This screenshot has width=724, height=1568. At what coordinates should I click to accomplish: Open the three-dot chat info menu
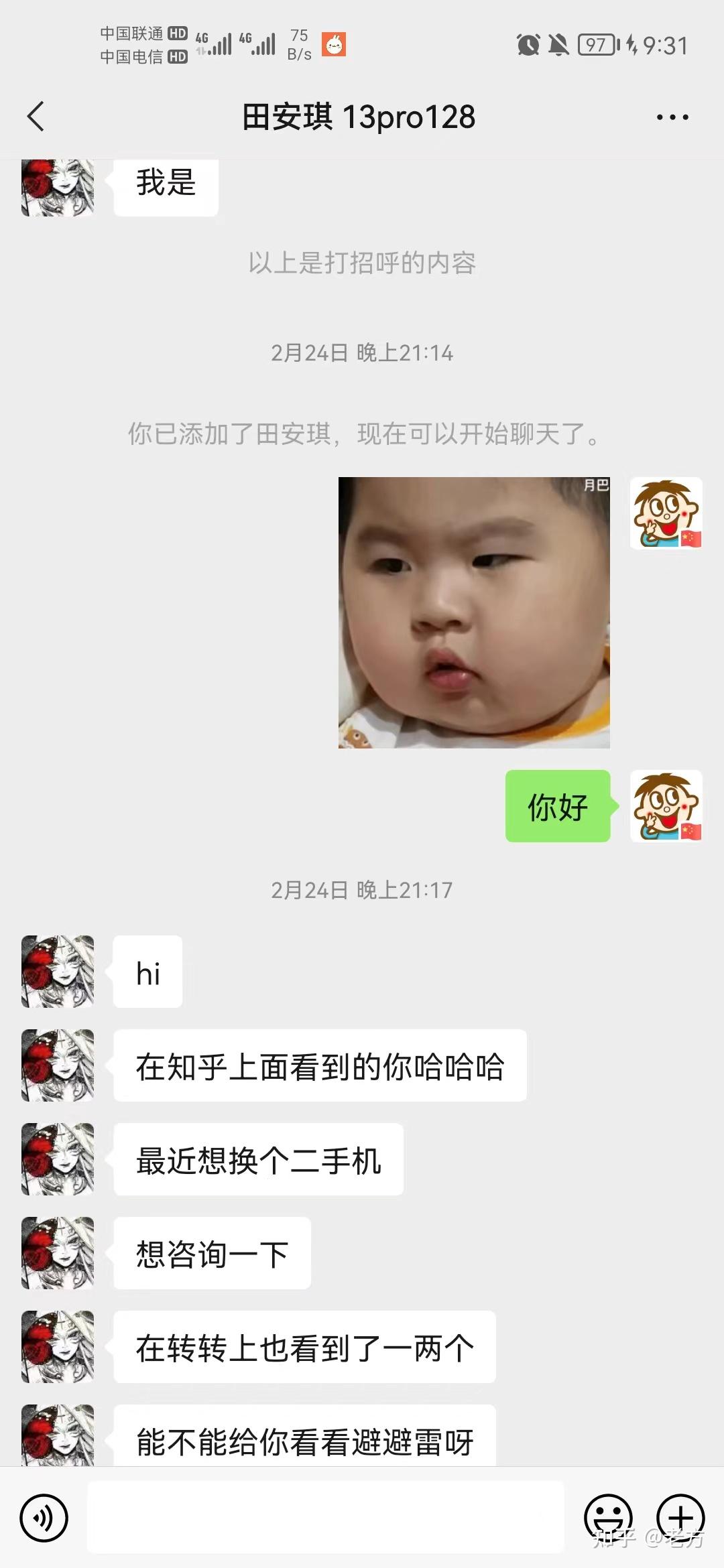672,117
